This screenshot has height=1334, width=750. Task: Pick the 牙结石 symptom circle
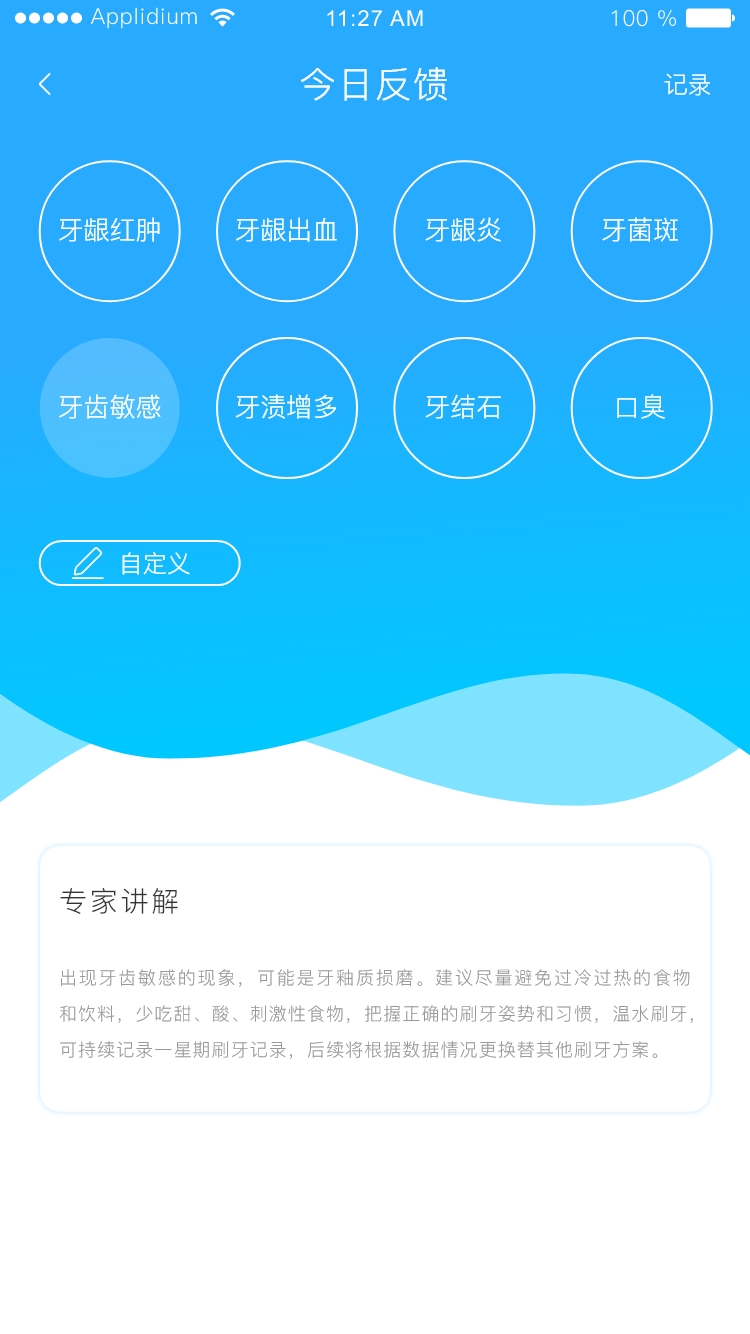(x=464, y=408)
